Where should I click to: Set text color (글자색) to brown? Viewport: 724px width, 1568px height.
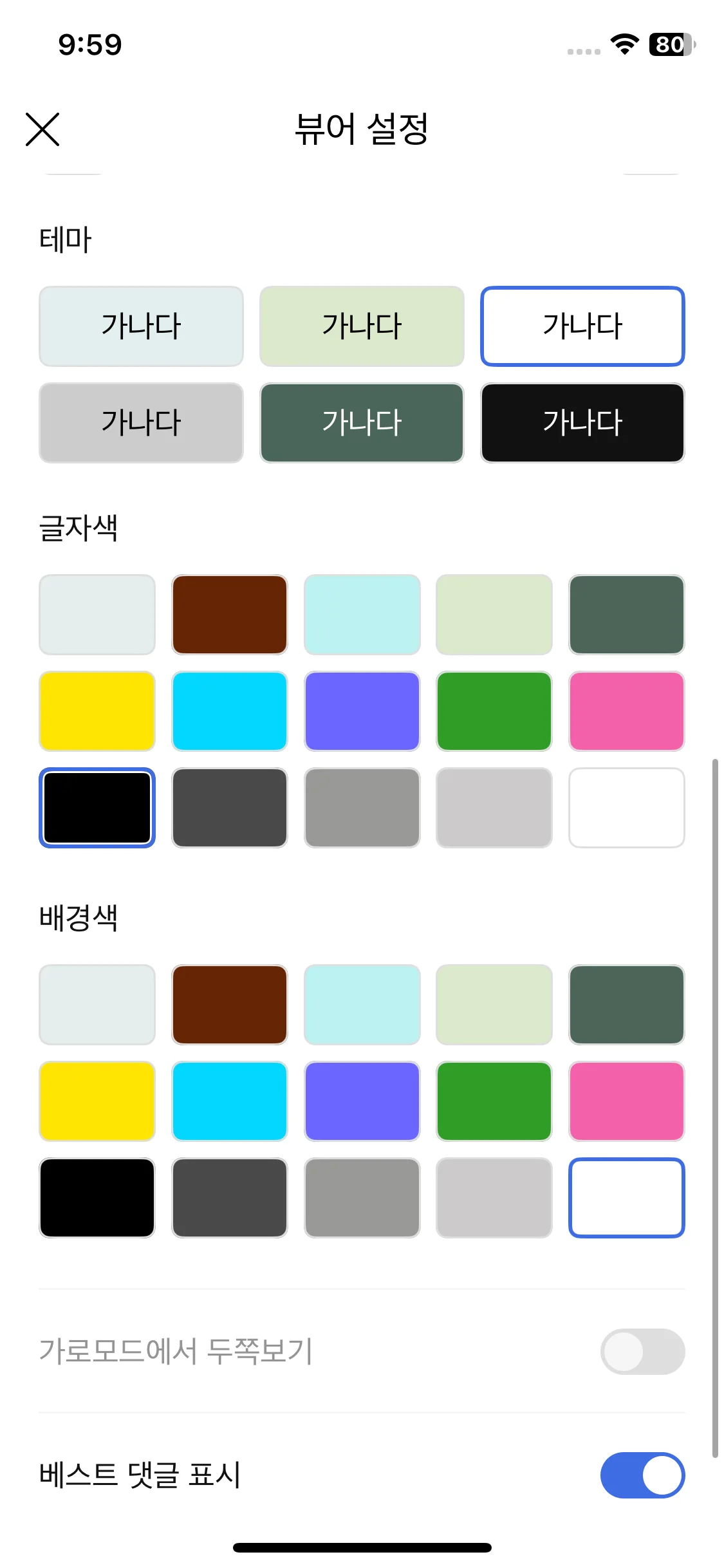click(x=229, y=615)
